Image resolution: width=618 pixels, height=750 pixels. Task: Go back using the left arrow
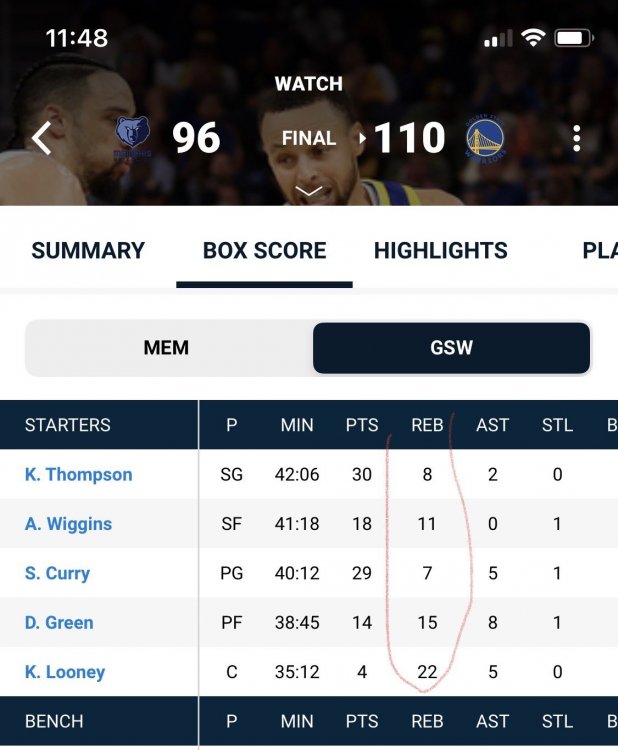pyautogui.click(x=41, y=138)
